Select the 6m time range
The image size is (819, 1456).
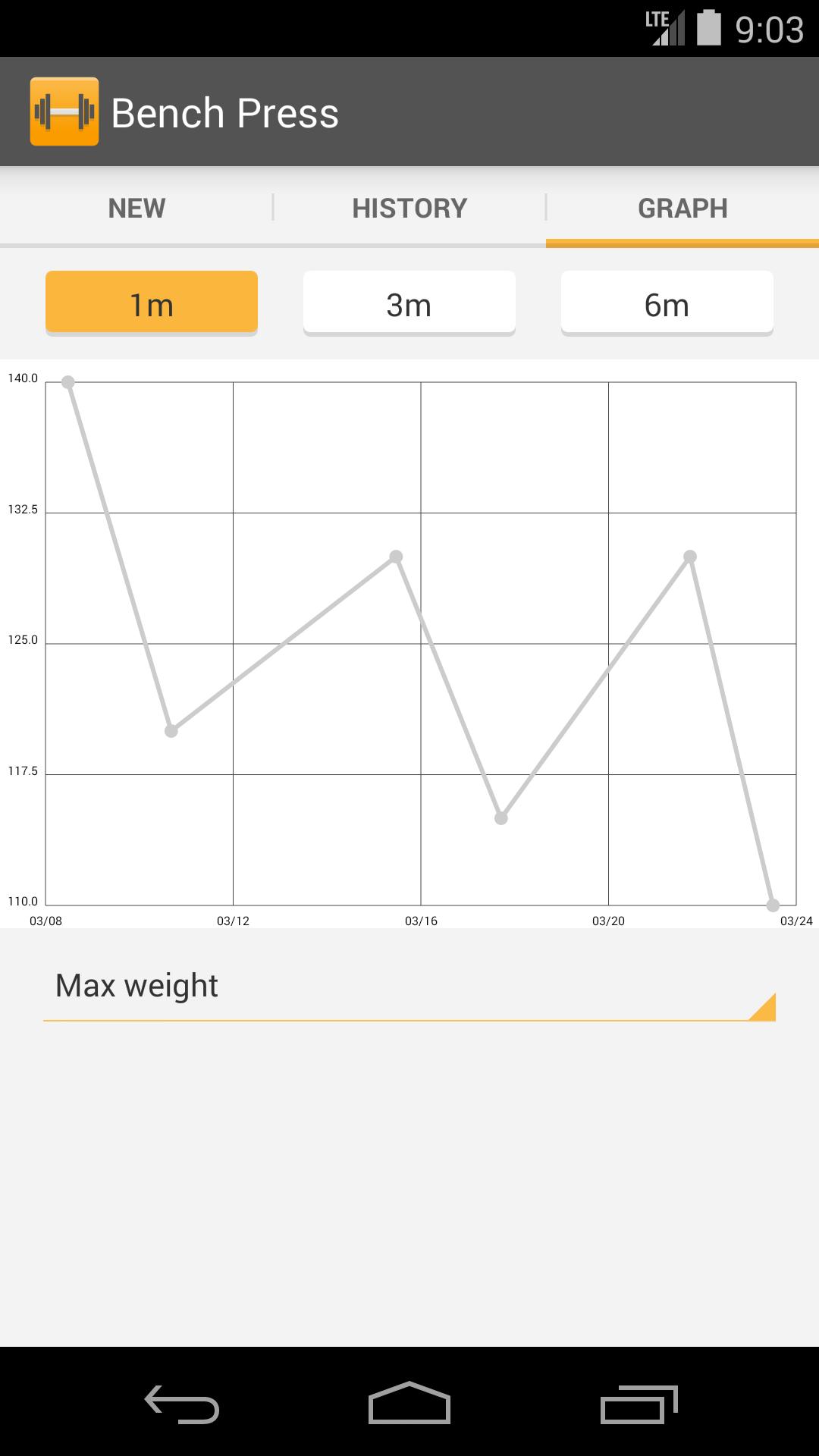point(667,303)
